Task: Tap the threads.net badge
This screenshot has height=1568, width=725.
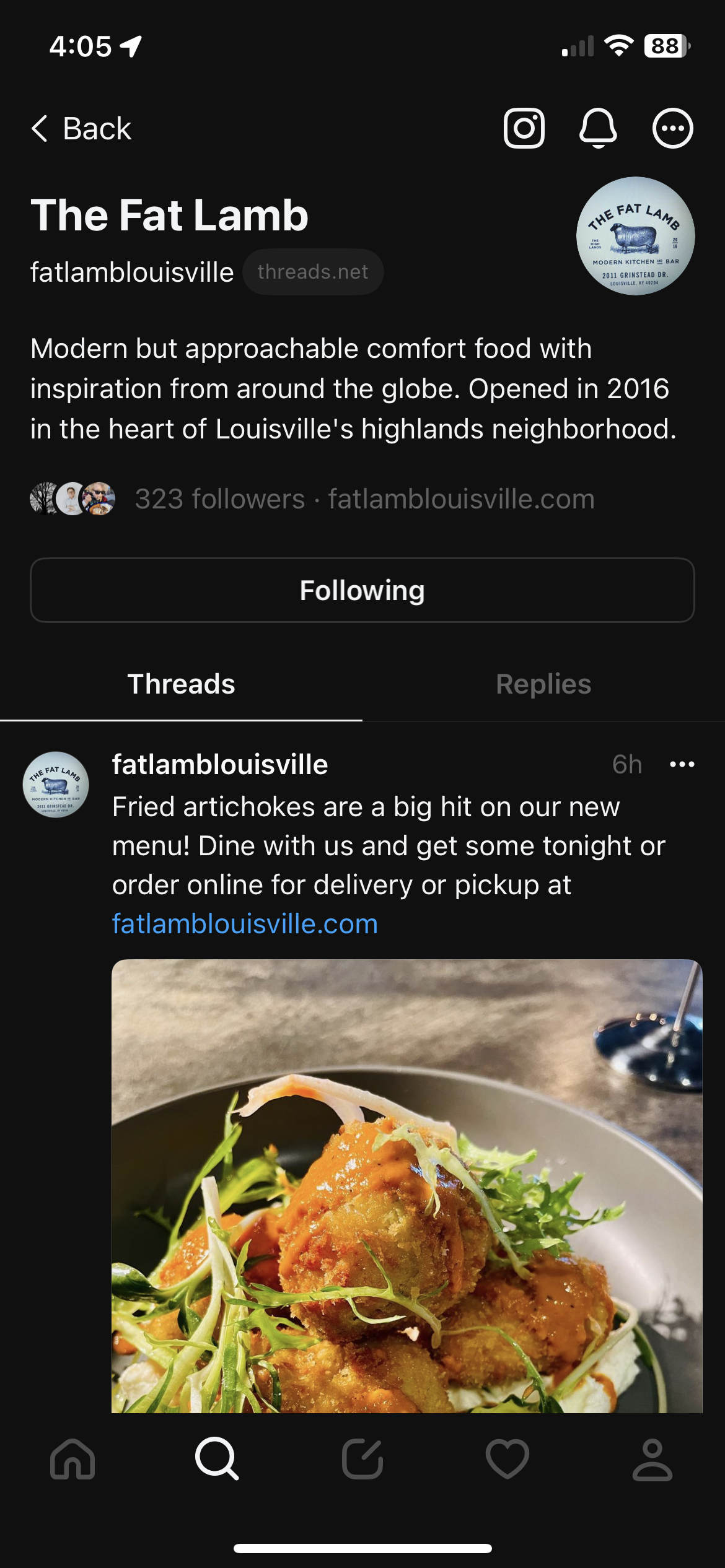Action: tap(313, 272)
